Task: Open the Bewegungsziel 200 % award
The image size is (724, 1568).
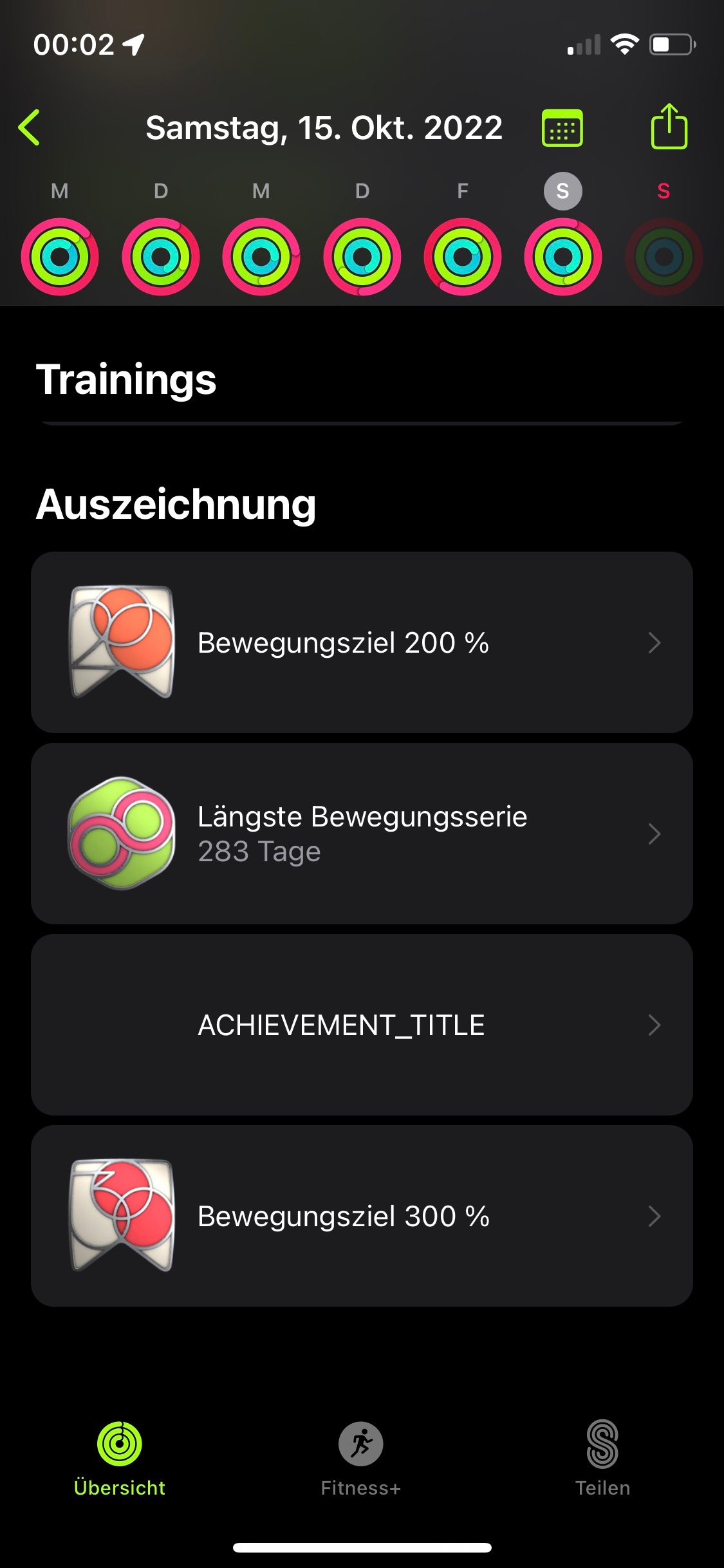Action: [x=362, y=642]
